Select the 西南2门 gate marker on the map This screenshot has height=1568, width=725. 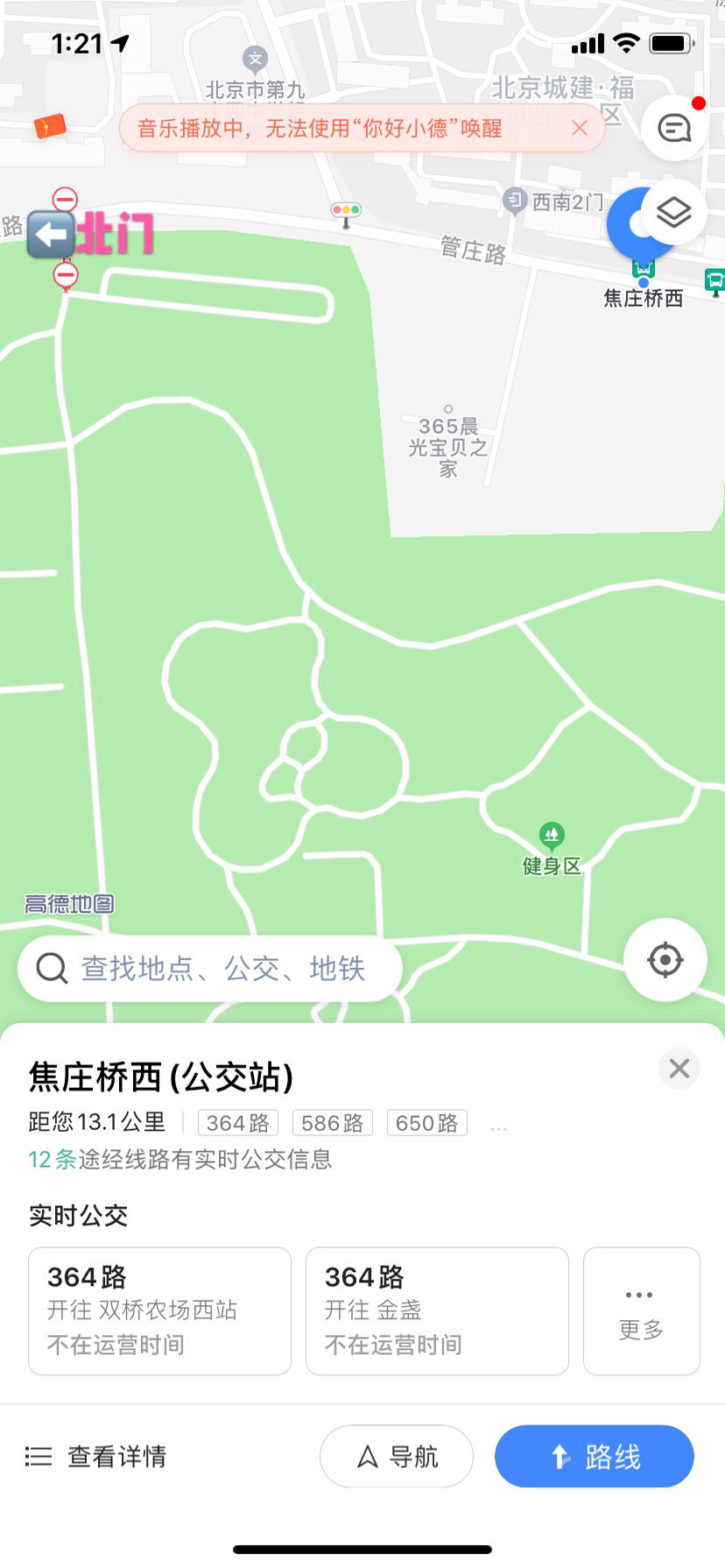tap(514, 201)
